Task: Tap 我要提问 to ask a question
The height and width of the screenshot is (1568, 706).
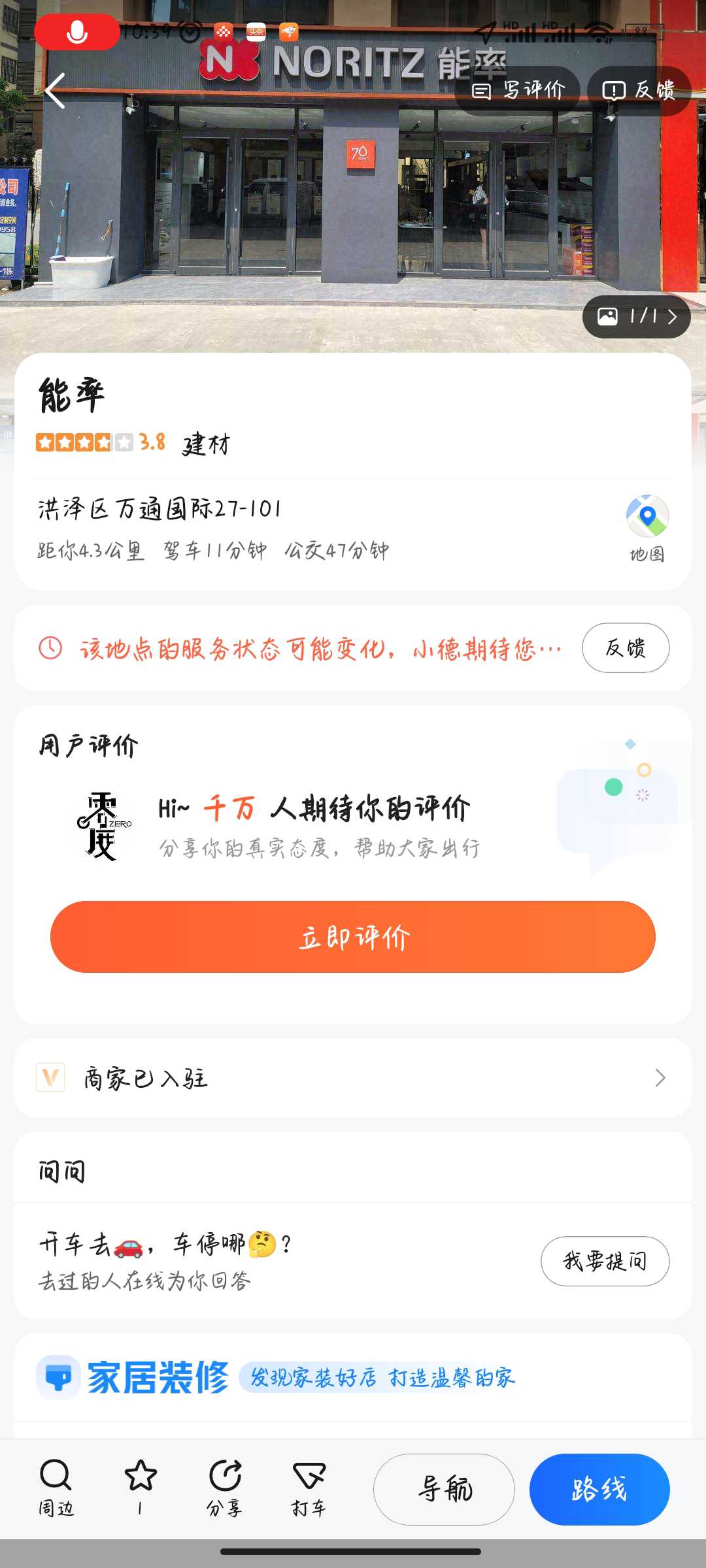Action: pos(605,1261)
